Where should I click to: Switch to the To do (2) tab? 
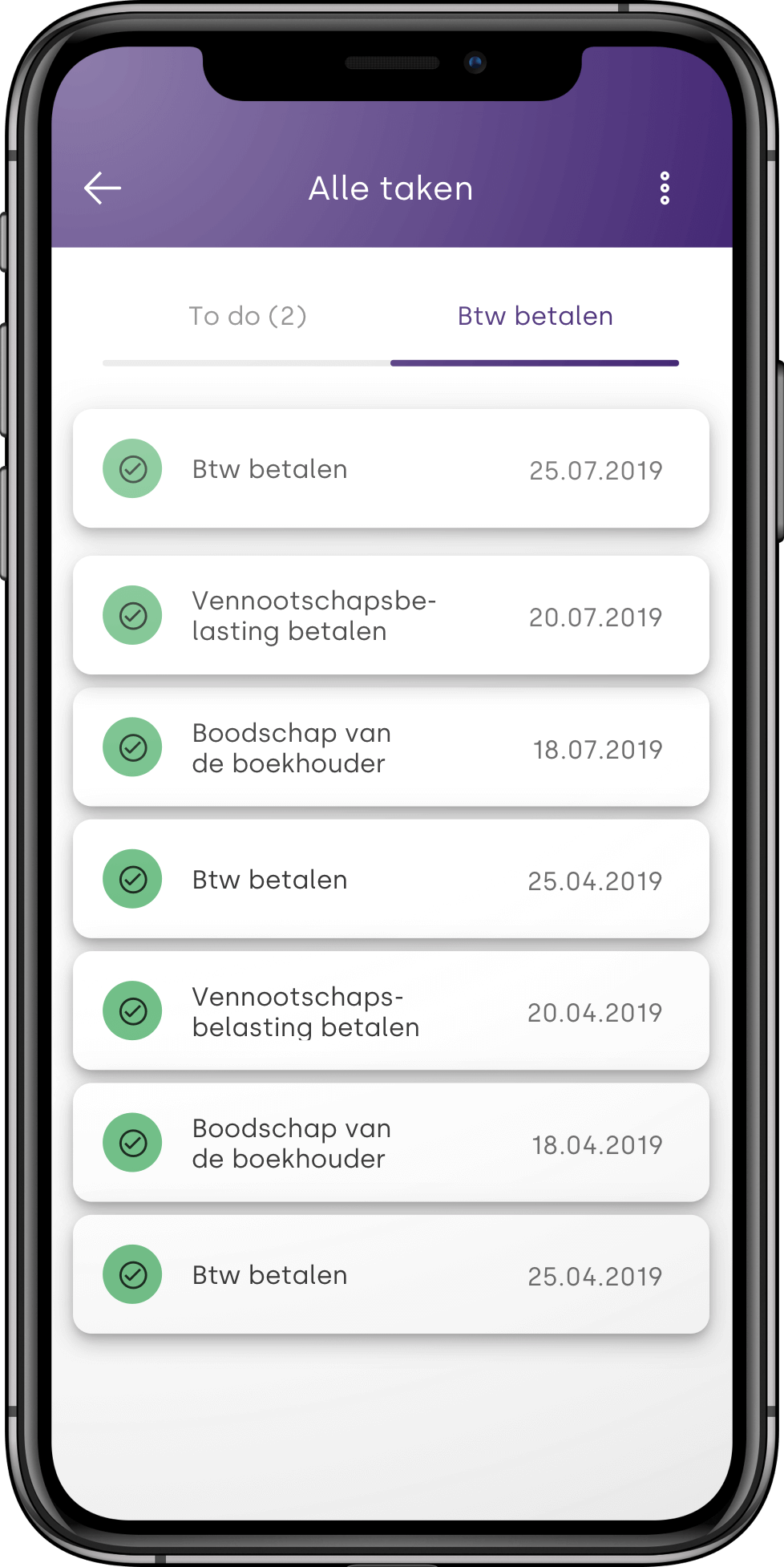247,316
